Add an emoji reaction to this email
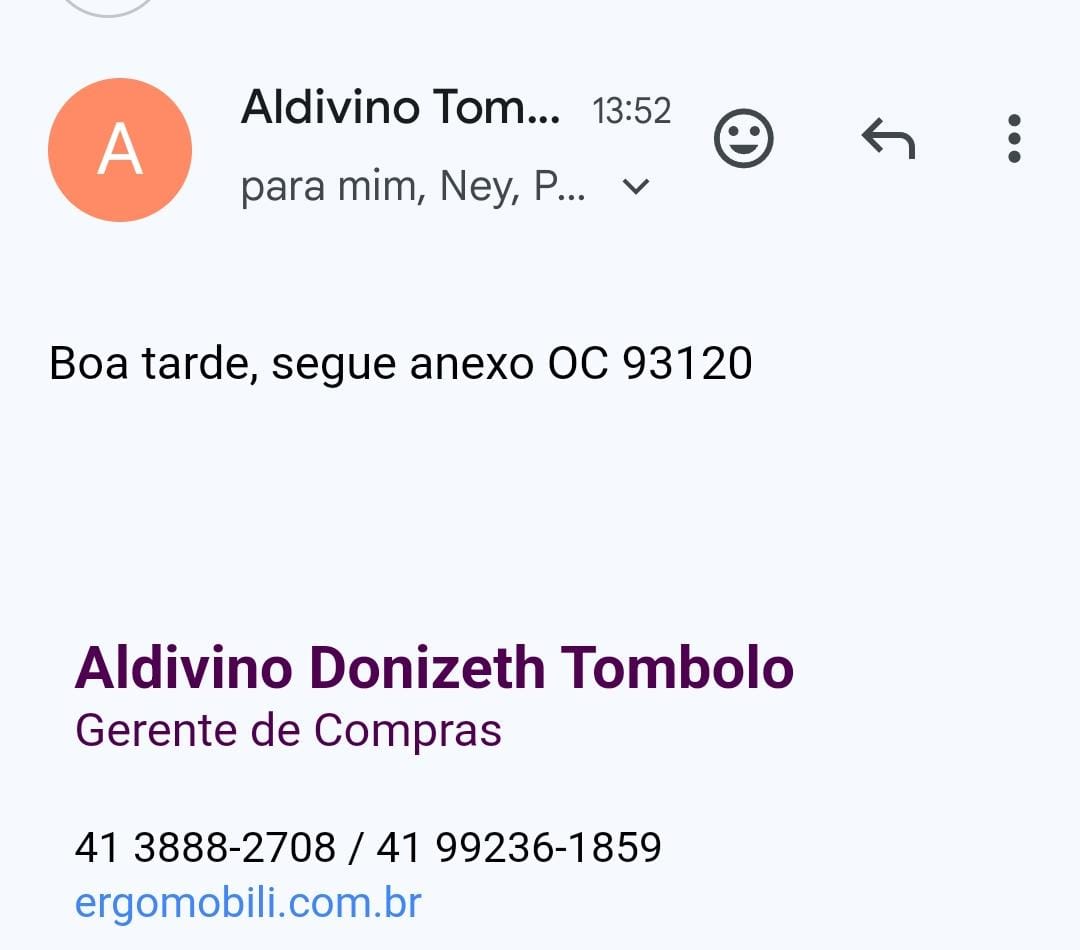The height and width of the screenshot is (950, 1080). 744,139
